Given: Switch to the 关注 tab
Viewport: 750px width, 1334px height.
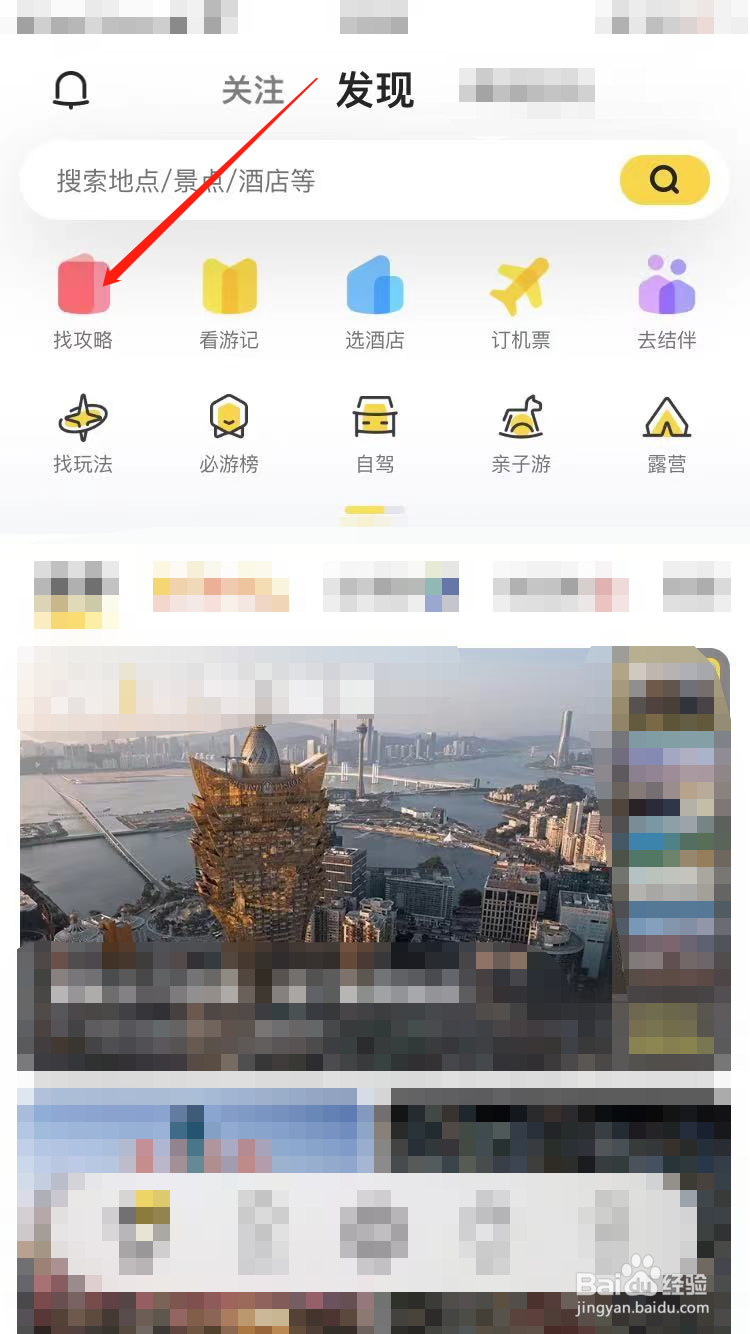Looking at the screenshot, I should [253, 92].
